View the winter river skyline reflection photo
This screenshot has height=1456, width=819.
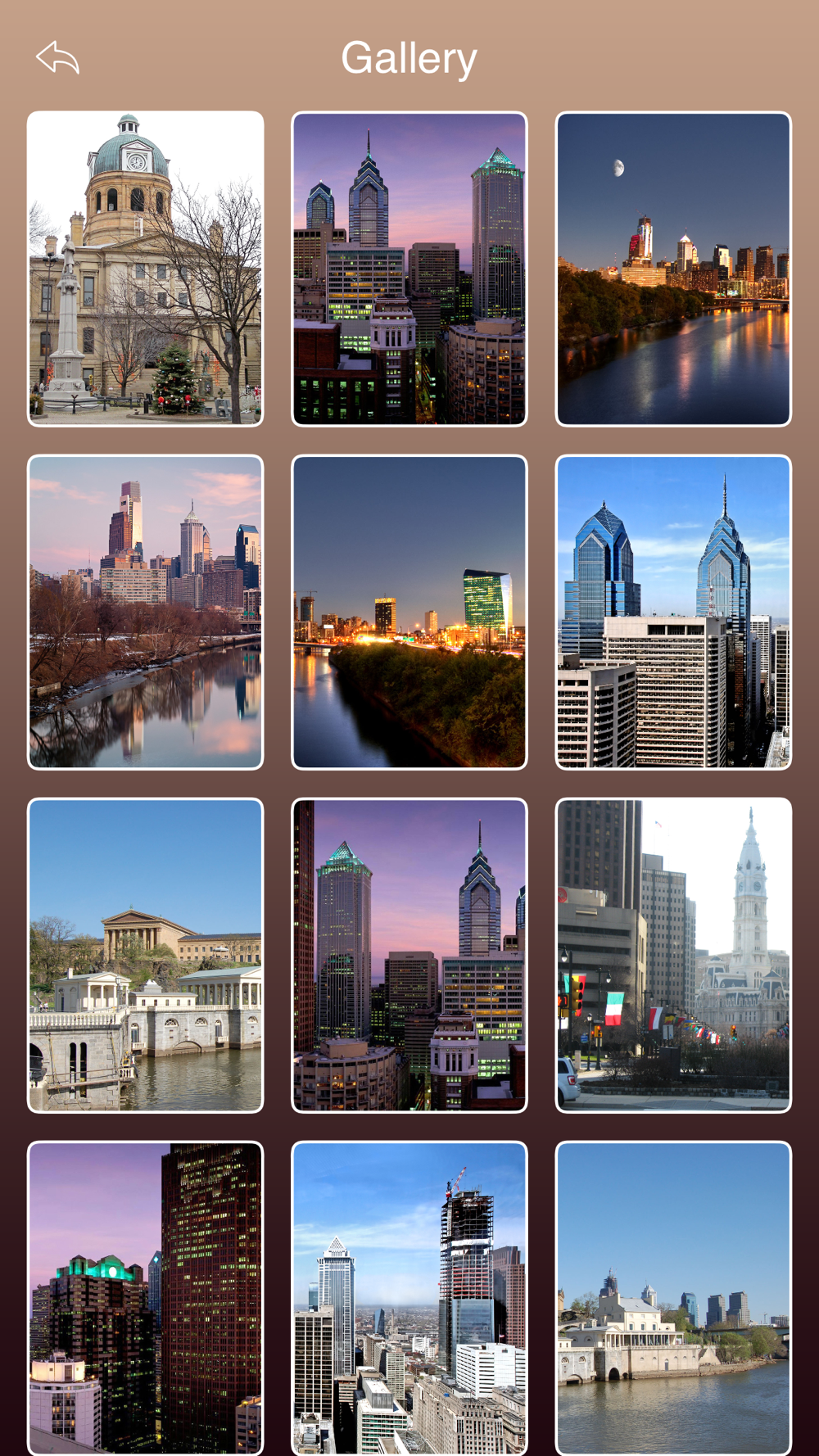click(146, 612)
